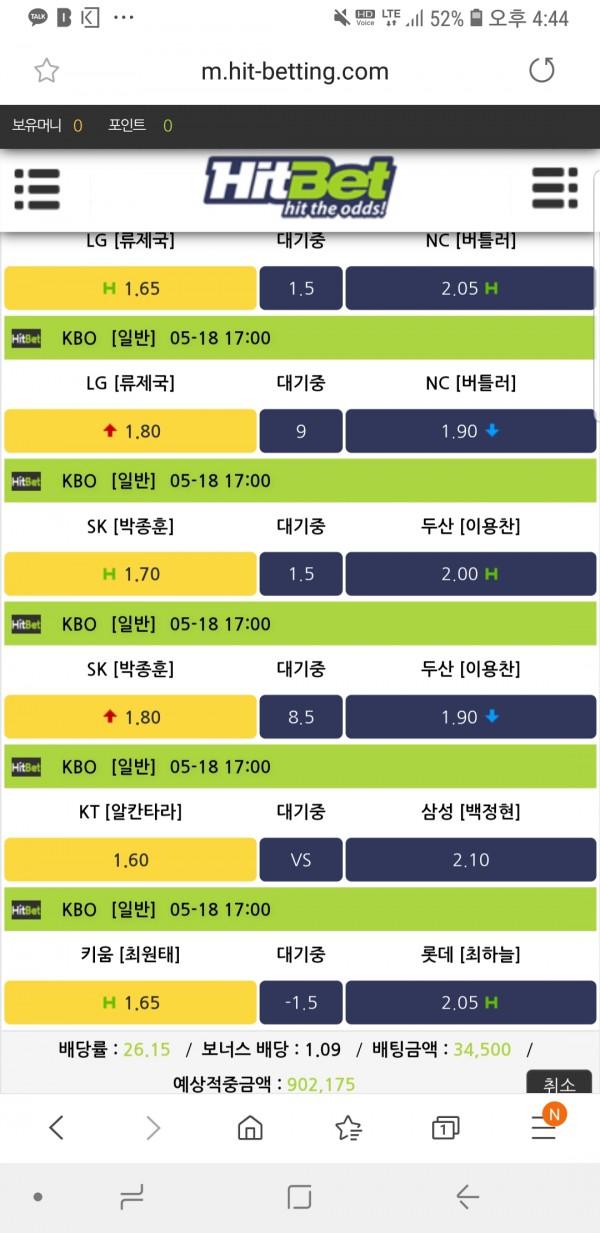Image resolution: width=600 pixels, height=1233 pixels.
Task: Open the browser tabs switcher
Action: [446, 1128]
